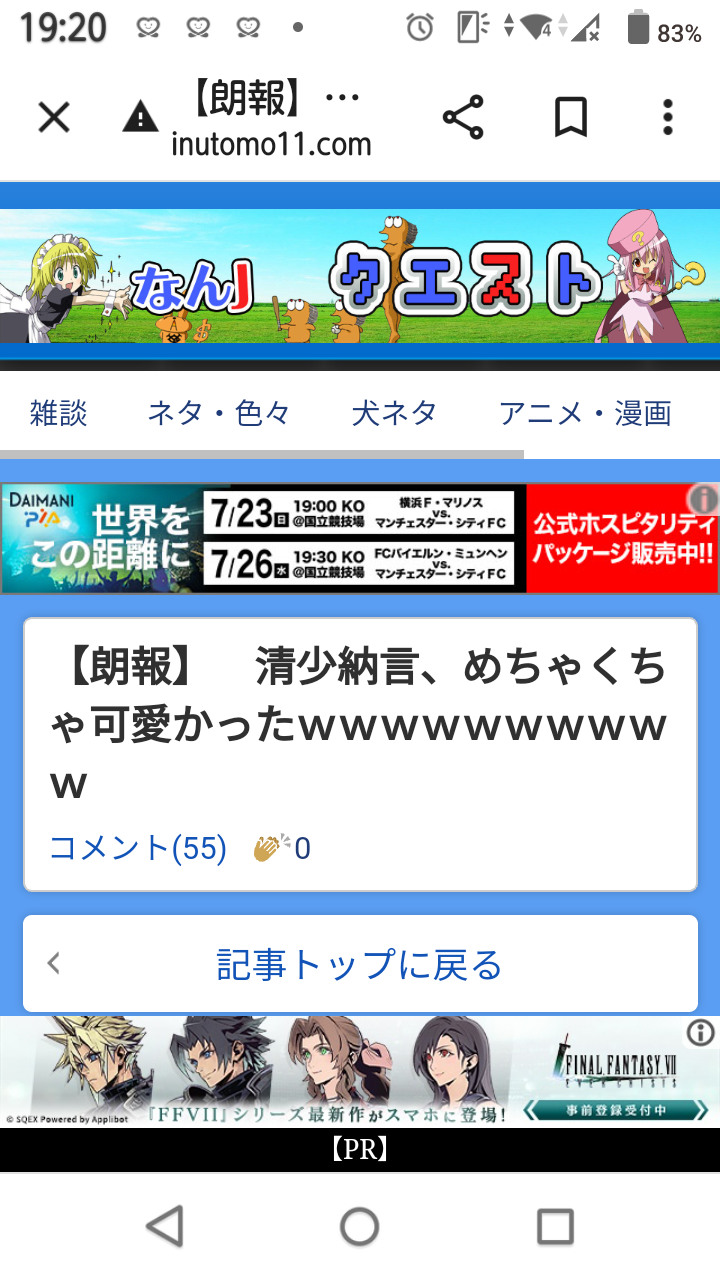Open info icon on DAIMANI ad
Screen dimensions: 720x1280
(704, 498)
